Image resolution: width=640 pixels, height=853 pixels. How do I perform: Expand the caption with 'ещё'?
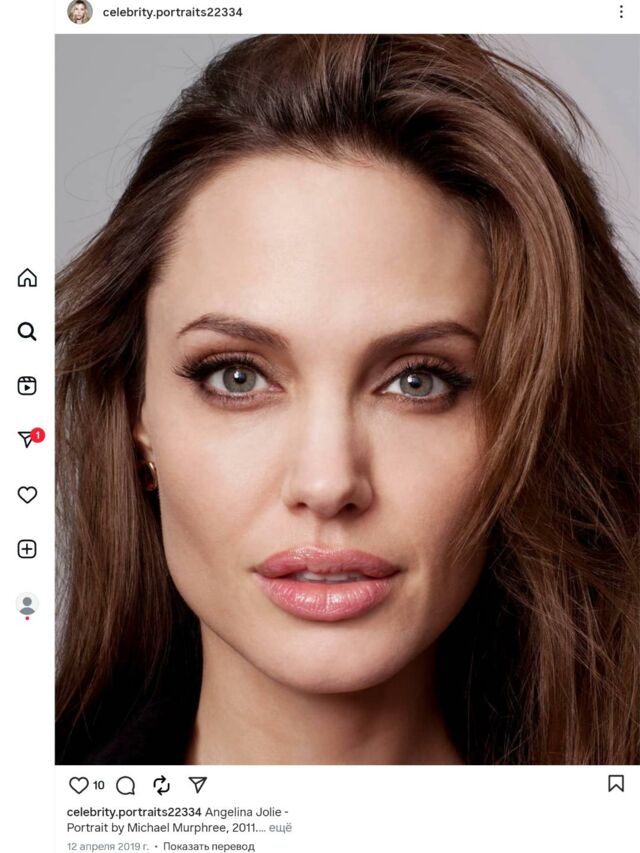(282, 828)
